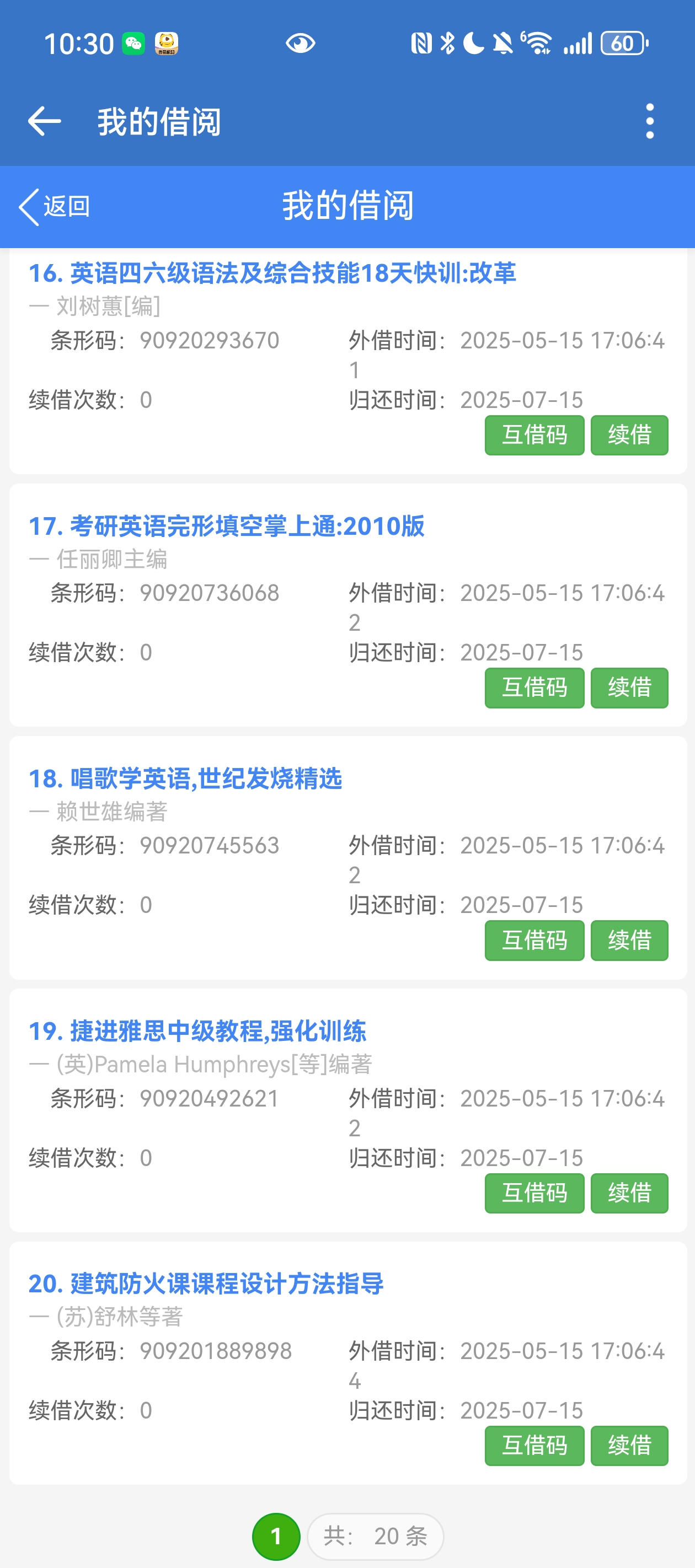Open the three-dot overflow menu
The image size is (695, 1568).
tap(649, 121)
